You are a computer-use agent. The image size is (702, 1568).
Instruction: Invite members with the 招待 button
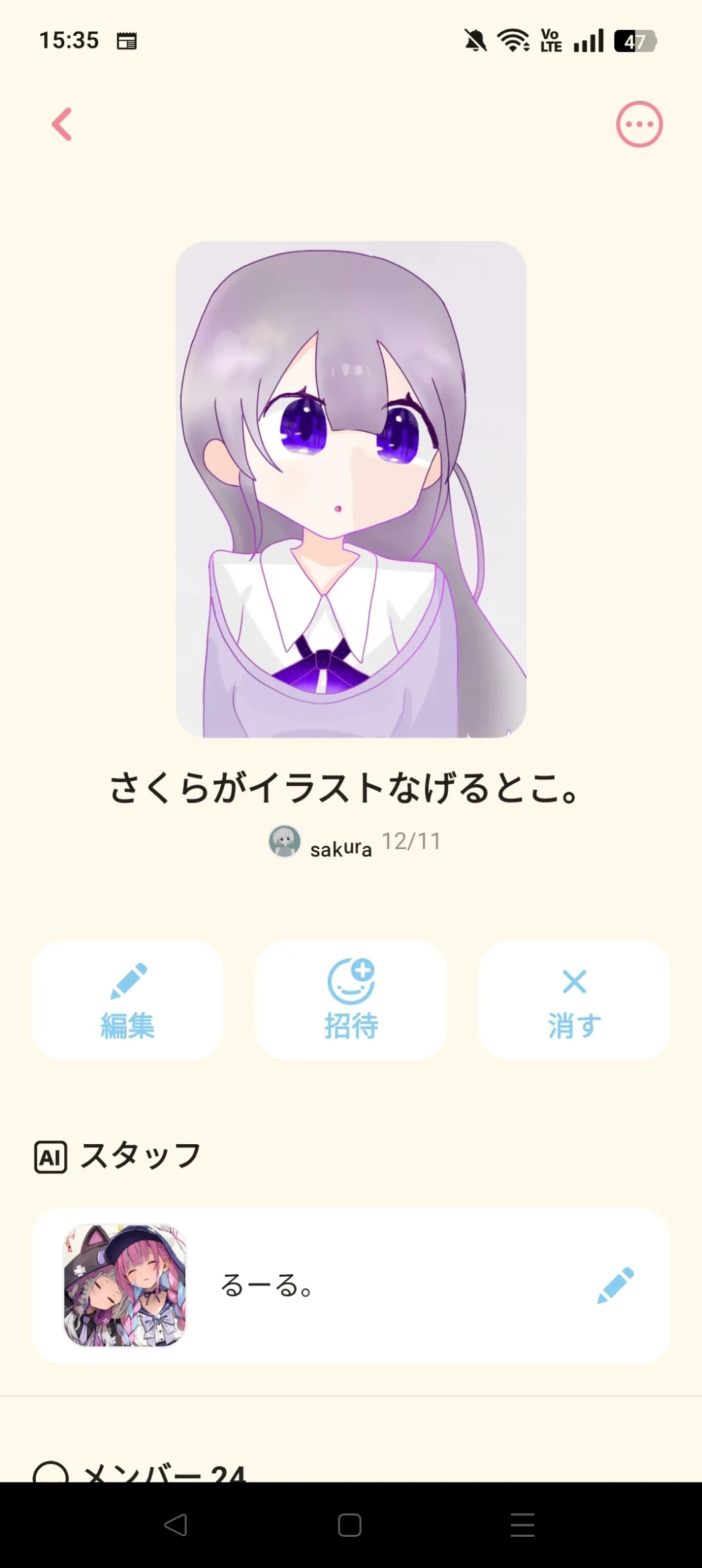(x=351, y=1000)
